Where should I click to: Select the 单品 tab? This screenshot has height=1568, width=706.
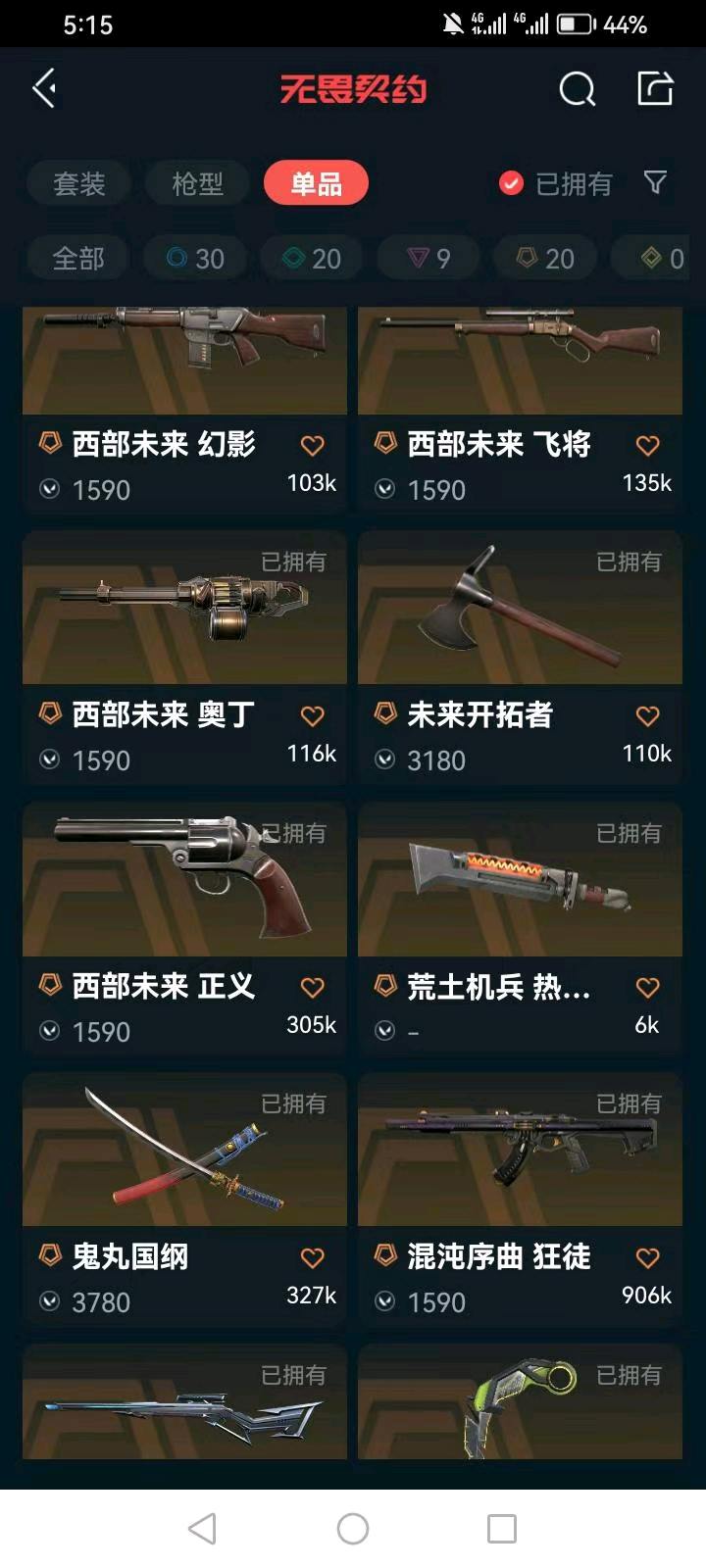(316, 183)
